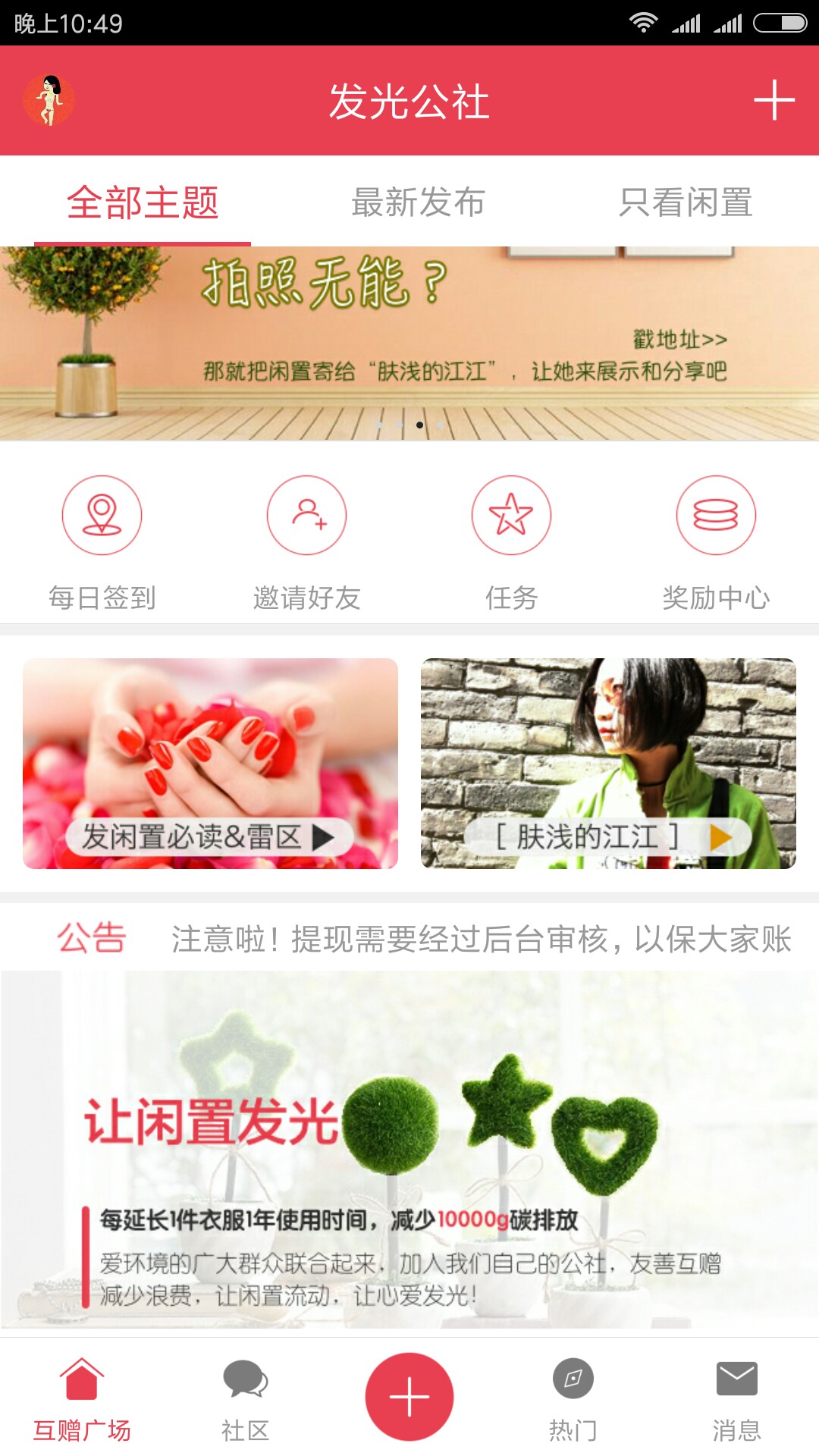Switch to the 只看闲置 tab
Viewport: 819px width, 1456px height.
(x=686, y=202)
